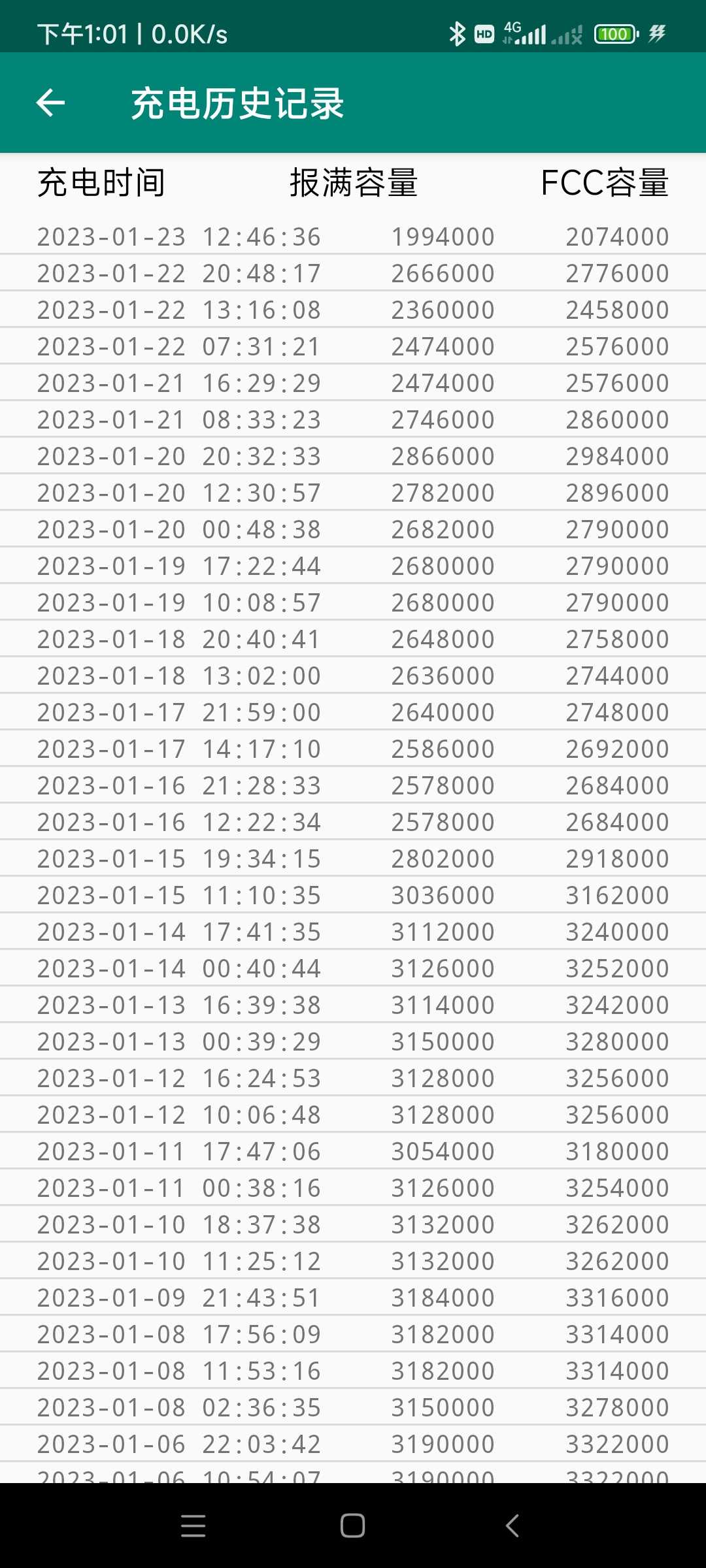Go back from the charging history screen

[x=50, y=103]
